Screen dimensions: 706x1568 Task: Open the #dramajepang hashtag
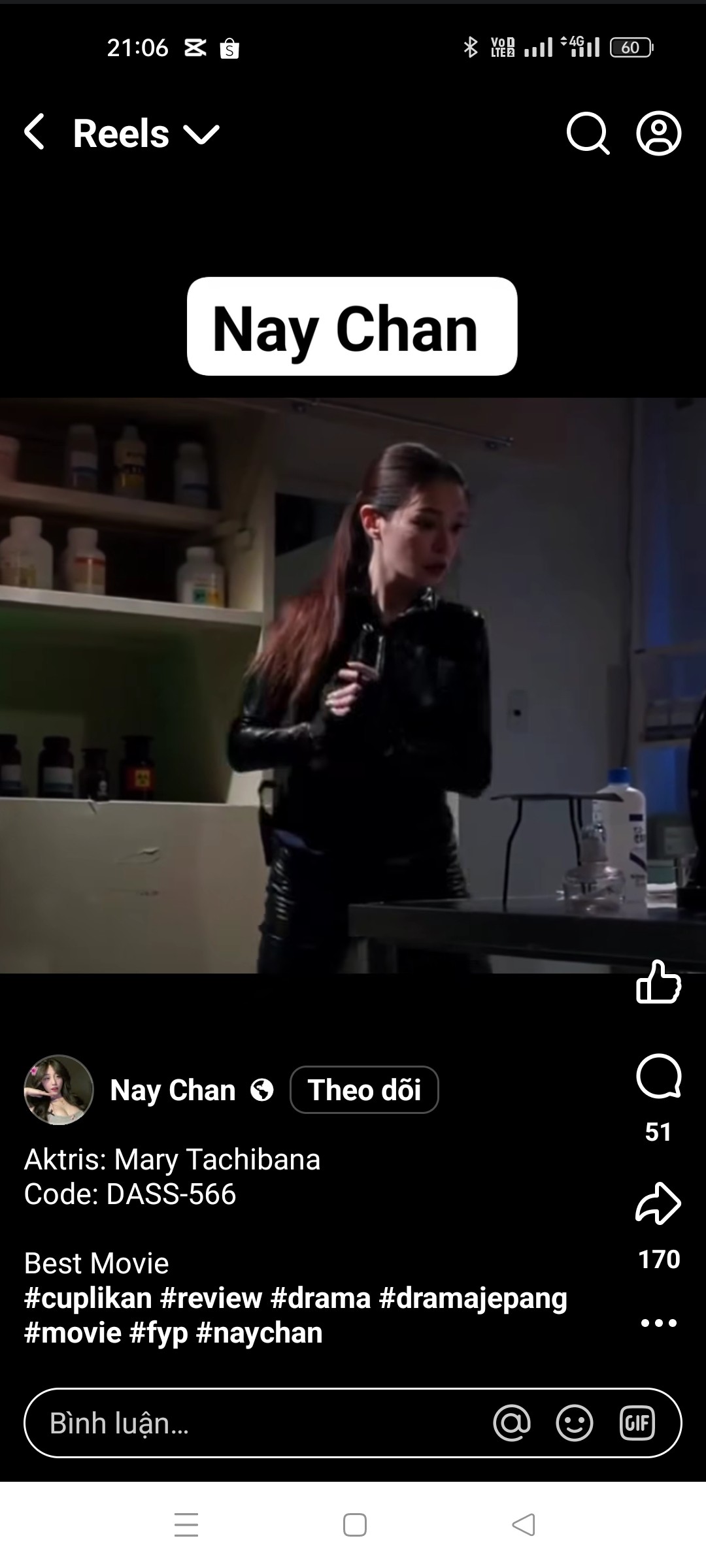pos(473,1298)
